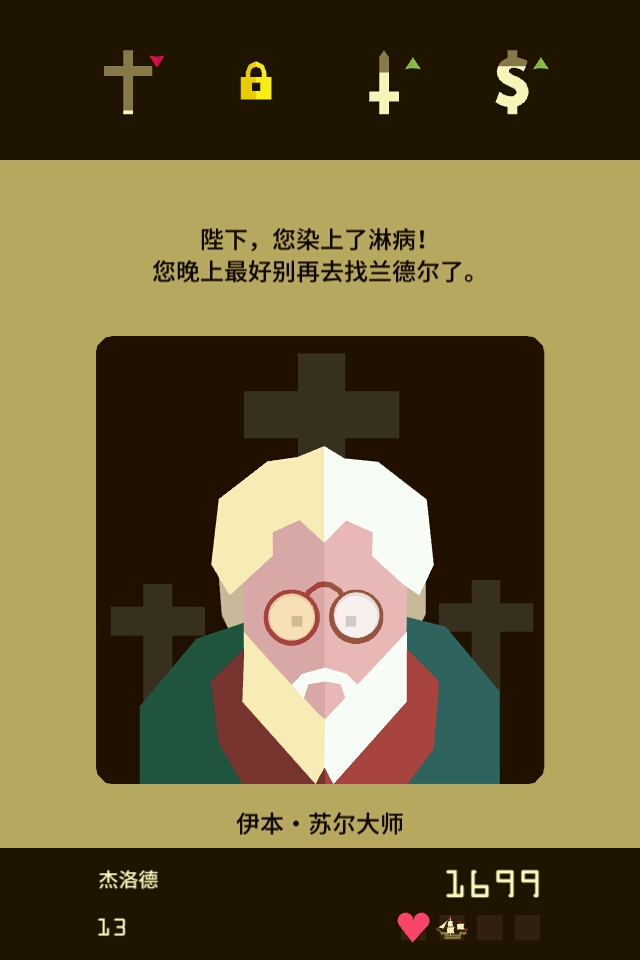This screenshot has height=960, width=640.
Task: Tap the ship status effect icon
Action: pos(452,927)
